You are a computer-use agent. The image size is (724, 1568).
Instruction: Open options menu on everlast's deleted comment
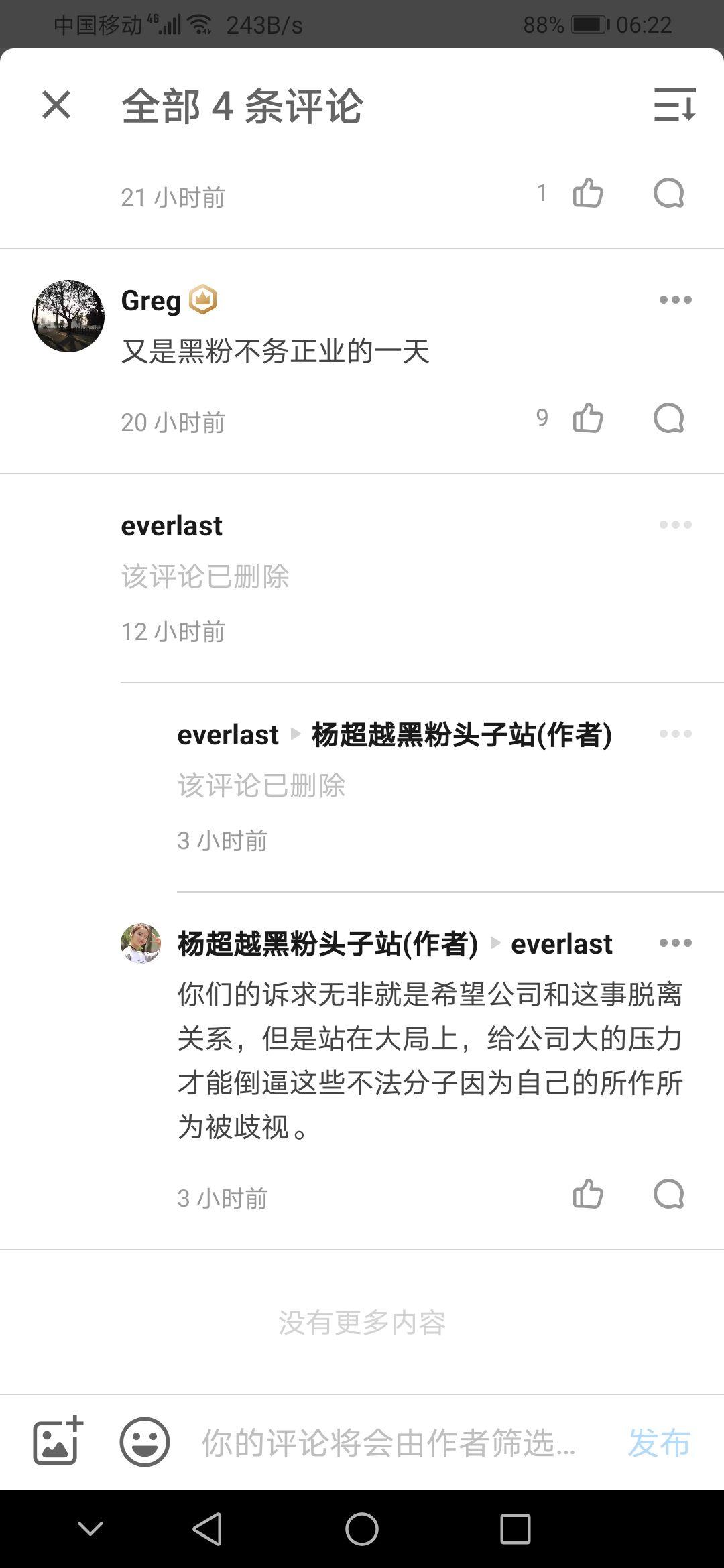tap(674, 525)
